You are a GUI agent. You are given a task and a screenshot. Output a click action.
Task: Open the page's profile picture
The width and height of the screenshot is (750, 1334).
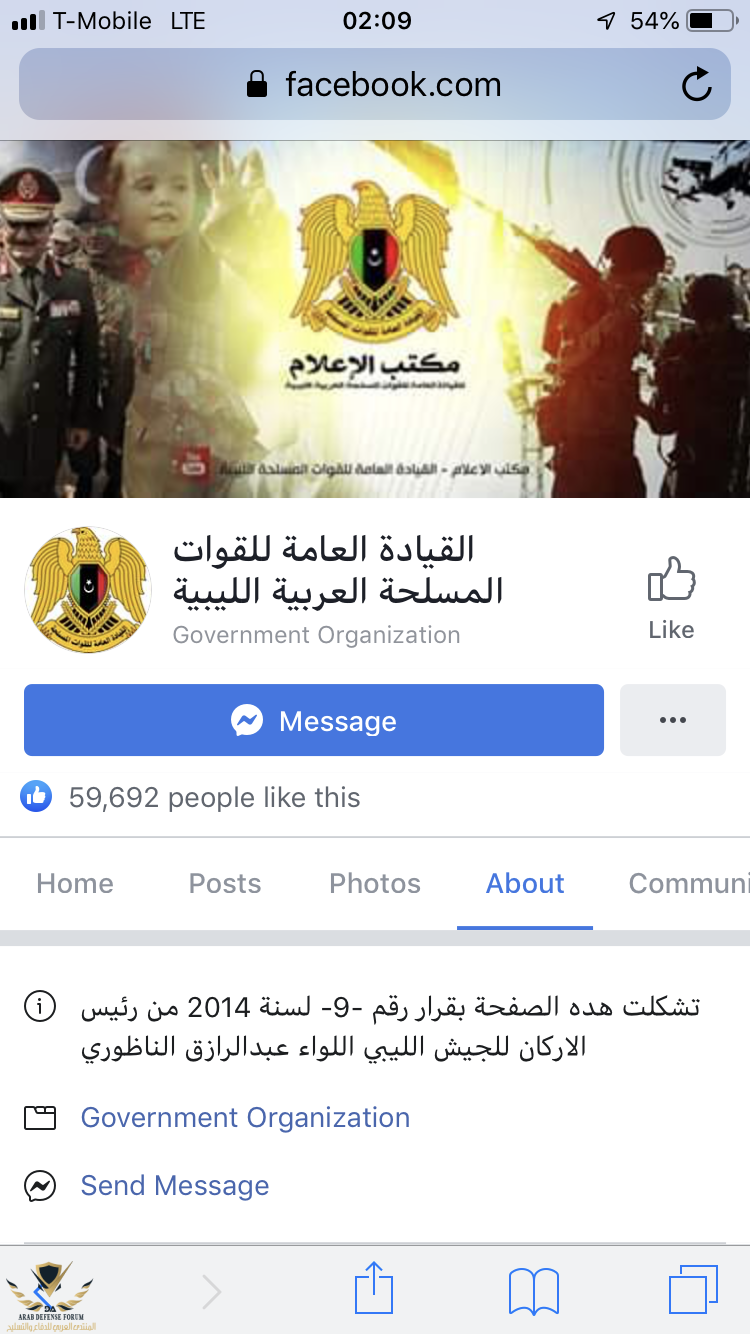coord(86,591)
